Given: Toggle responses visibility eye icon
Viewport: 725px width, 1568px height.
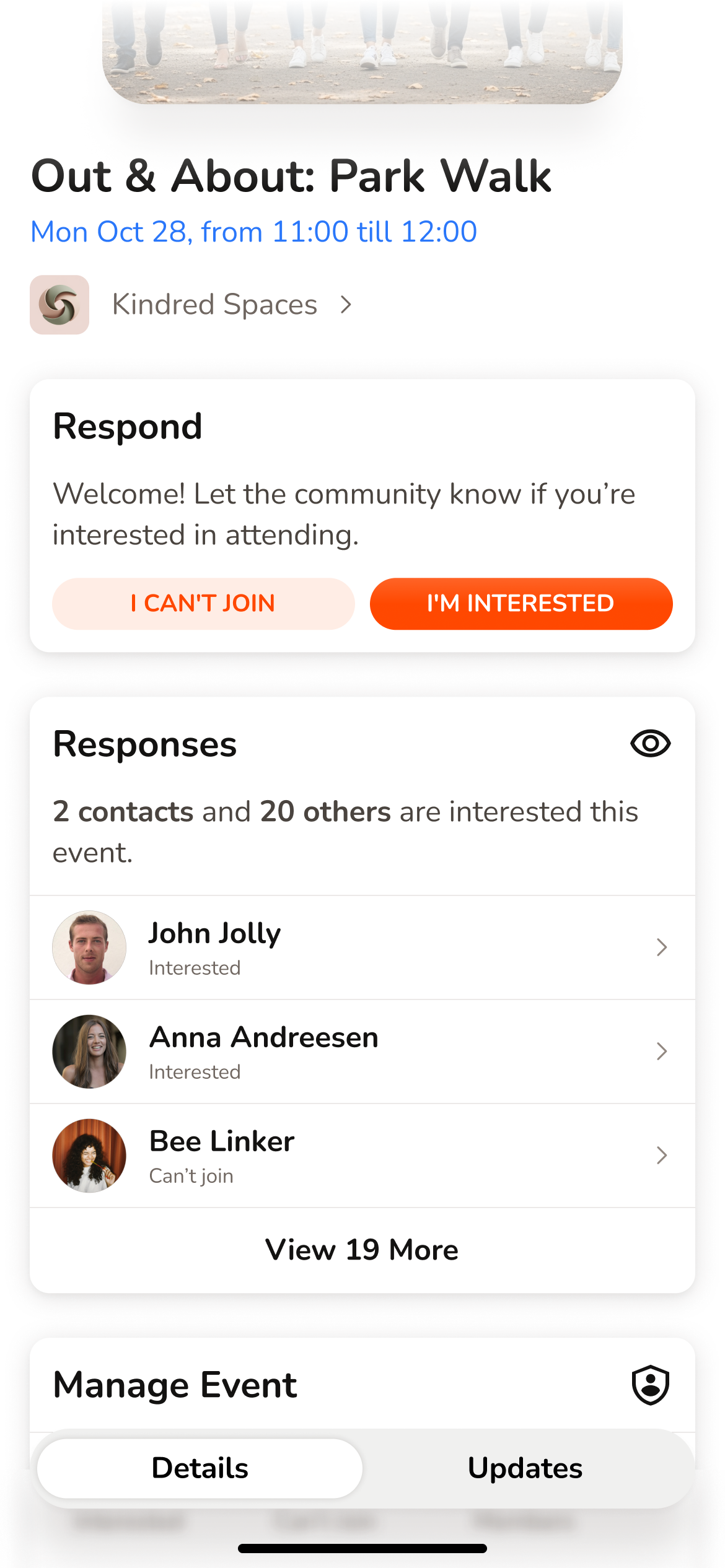Looking at the screenshot, I should pyautogui.click(x=650, y=743).
